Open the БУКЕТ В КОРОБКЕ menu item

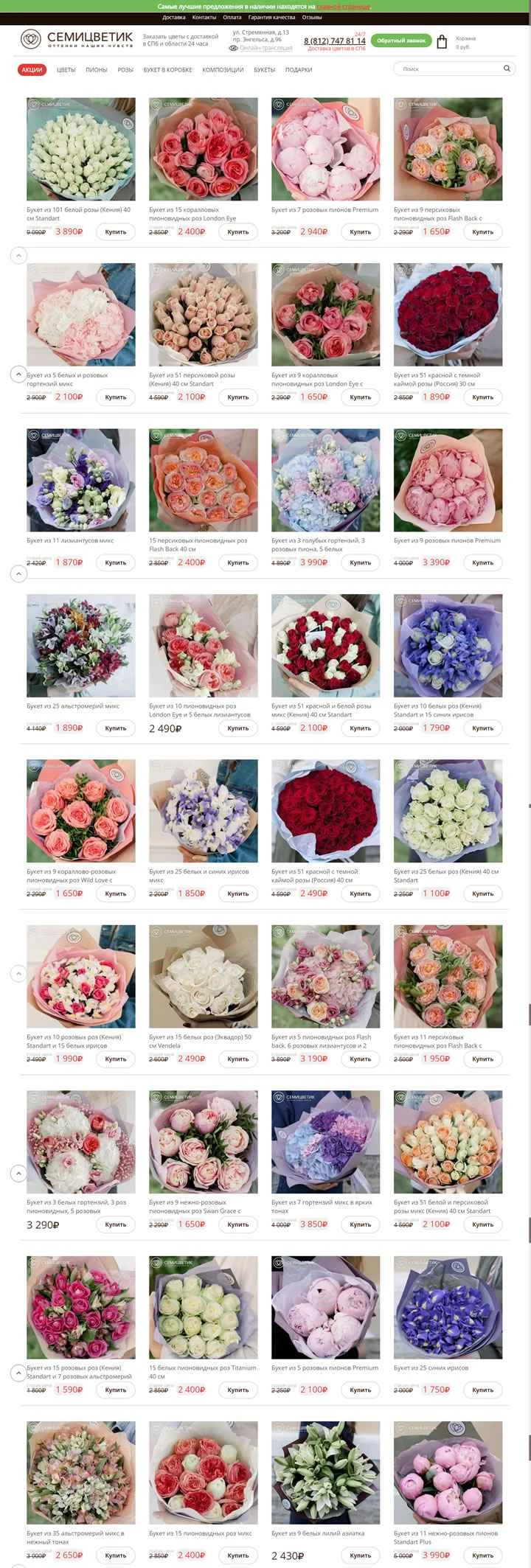[168, 69]
